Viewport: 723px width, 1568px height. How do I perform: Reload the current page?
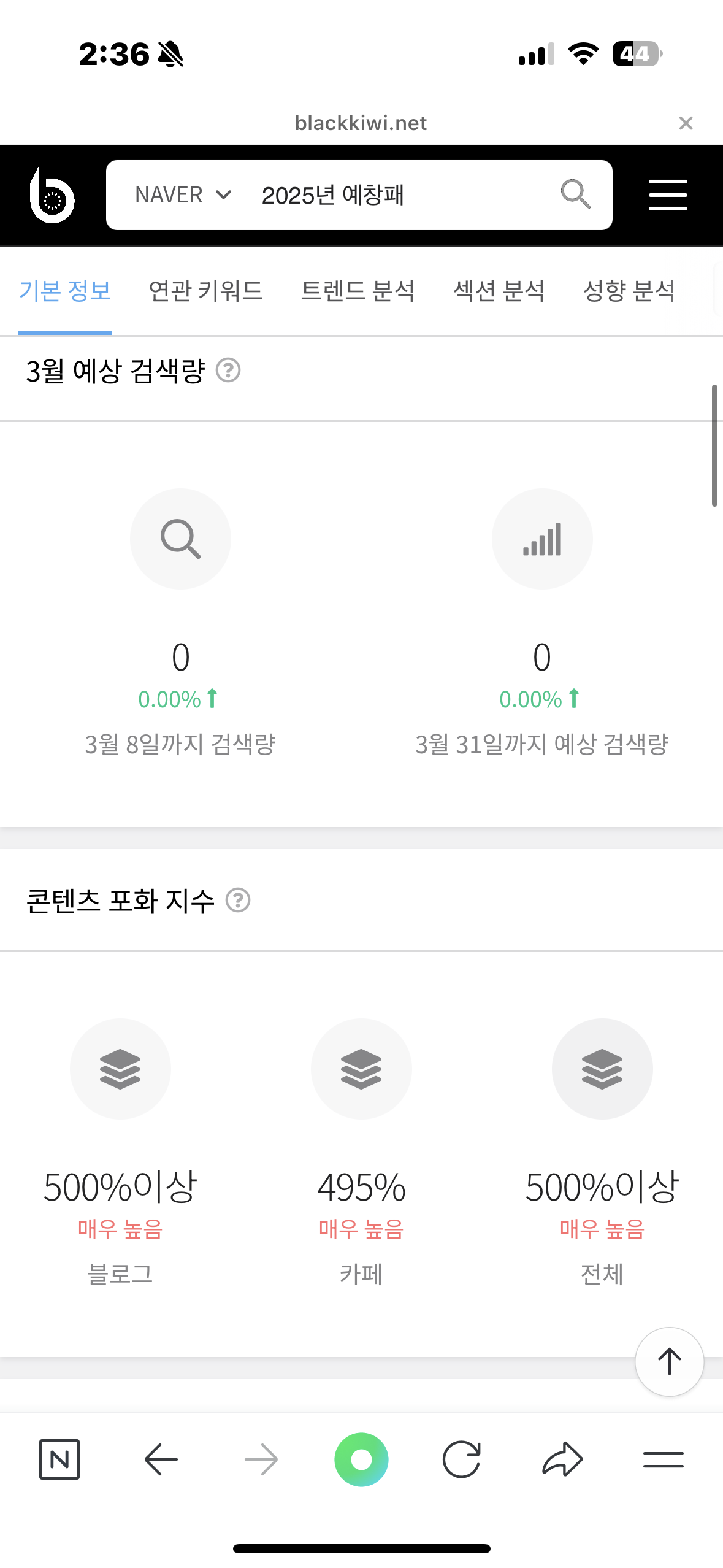pos(461,1459)
